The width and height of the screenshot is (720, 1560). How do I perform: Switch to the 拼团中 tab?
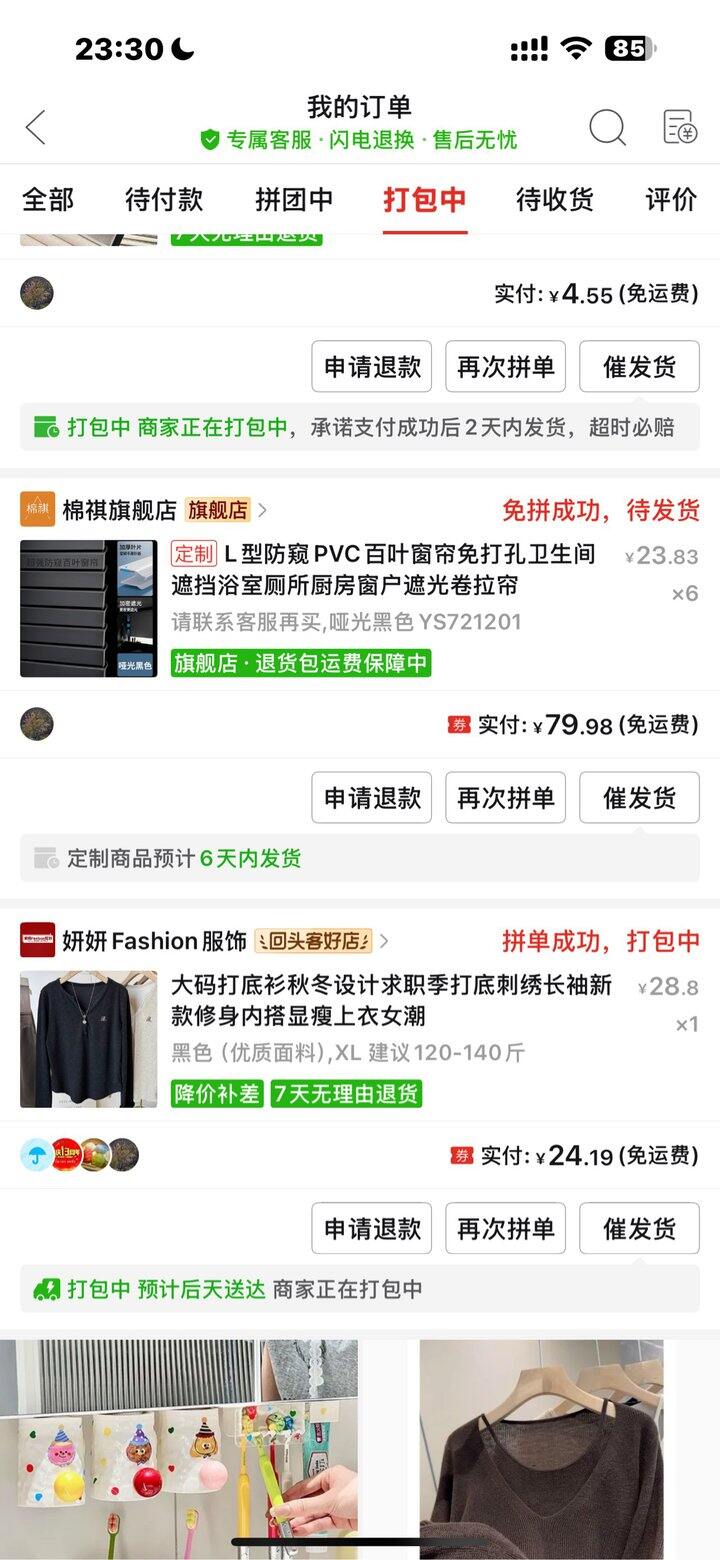click(x=294, y=199)
